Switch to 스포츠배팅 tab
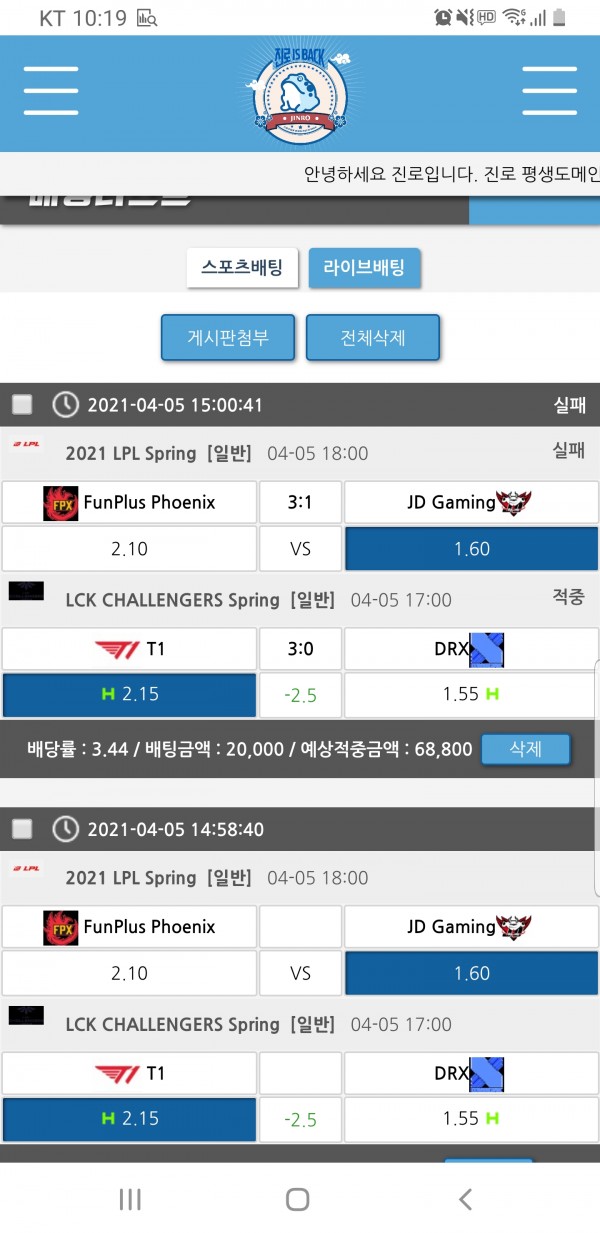 click(242, 268)
